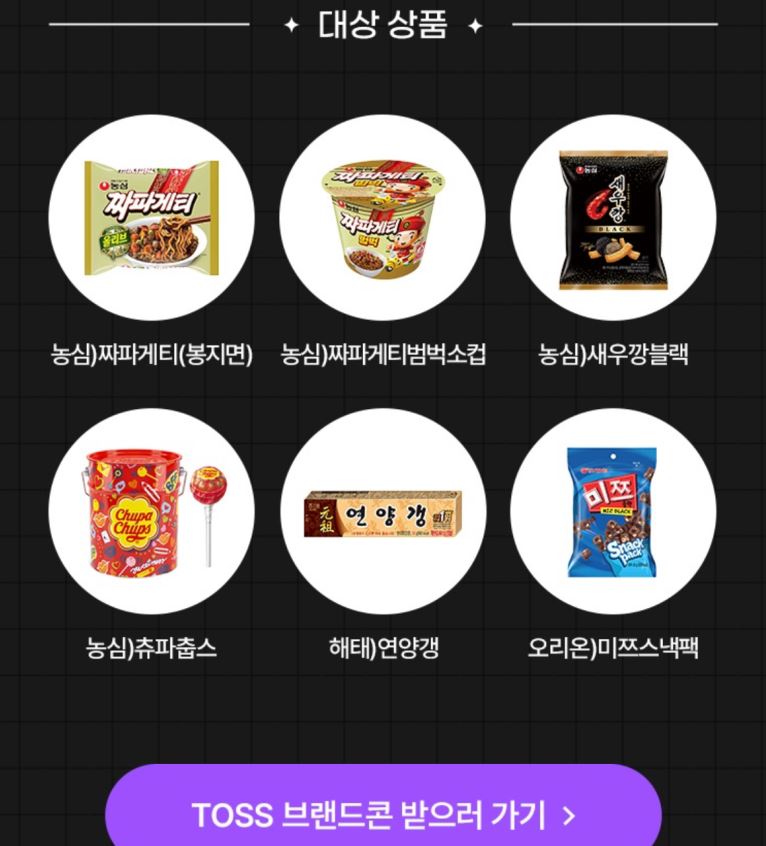Image resolution: width=766 pixels, height=846 pixels.
Task: Click the sparkle star left of 대상 상품
Action: [x=289, y=23]
